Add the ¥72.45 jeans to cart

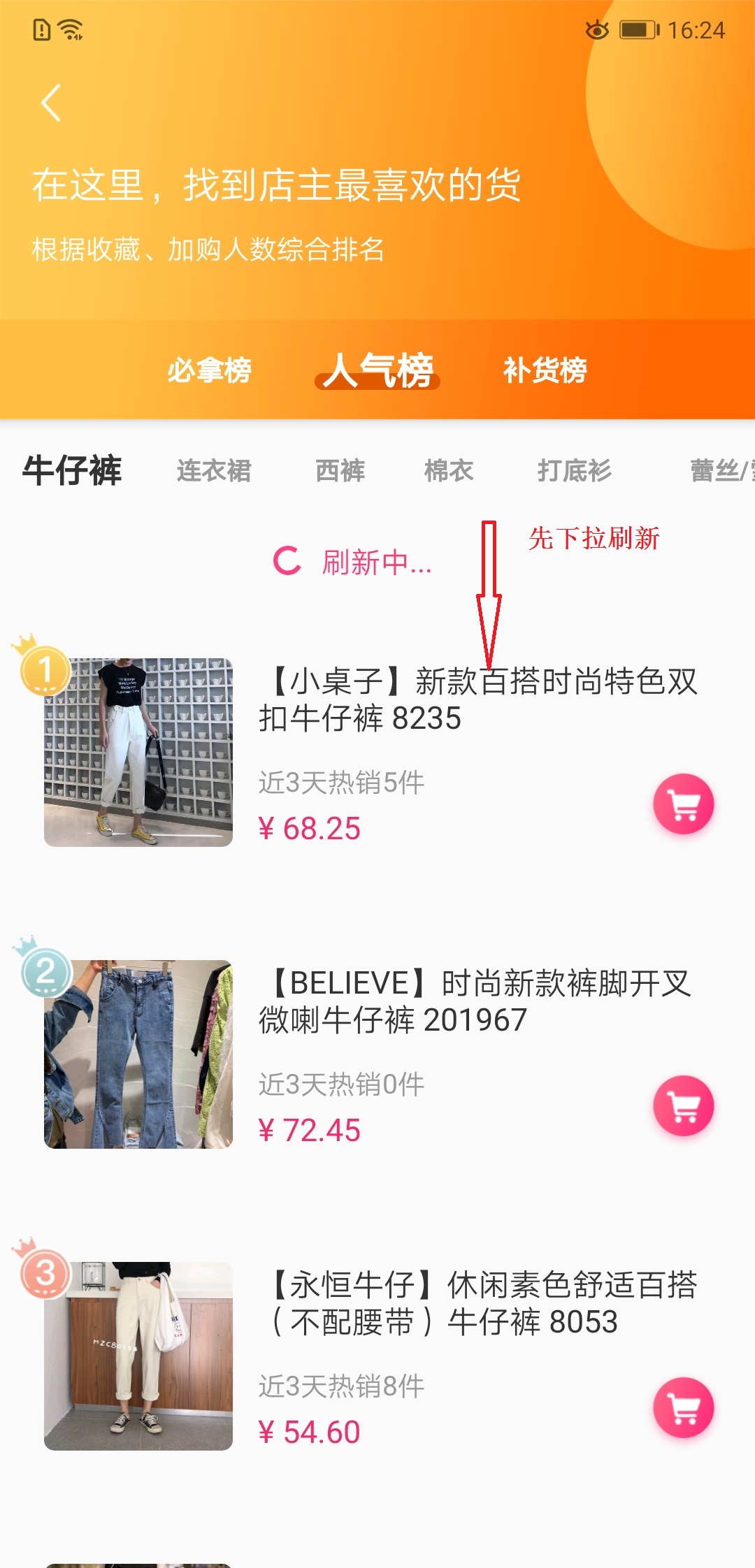pos(684,1106)
